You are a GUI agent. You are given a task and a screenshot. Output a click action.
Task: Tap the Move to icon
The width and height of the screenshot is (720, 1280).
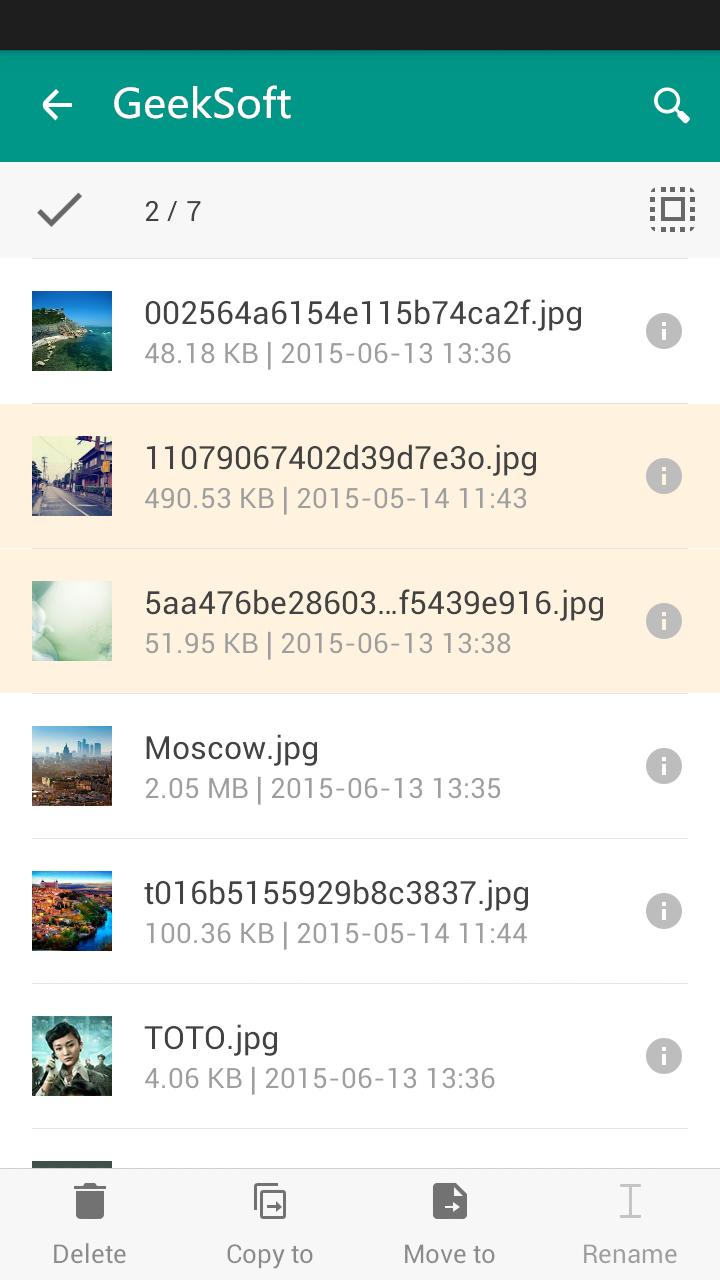[449, 1222]
